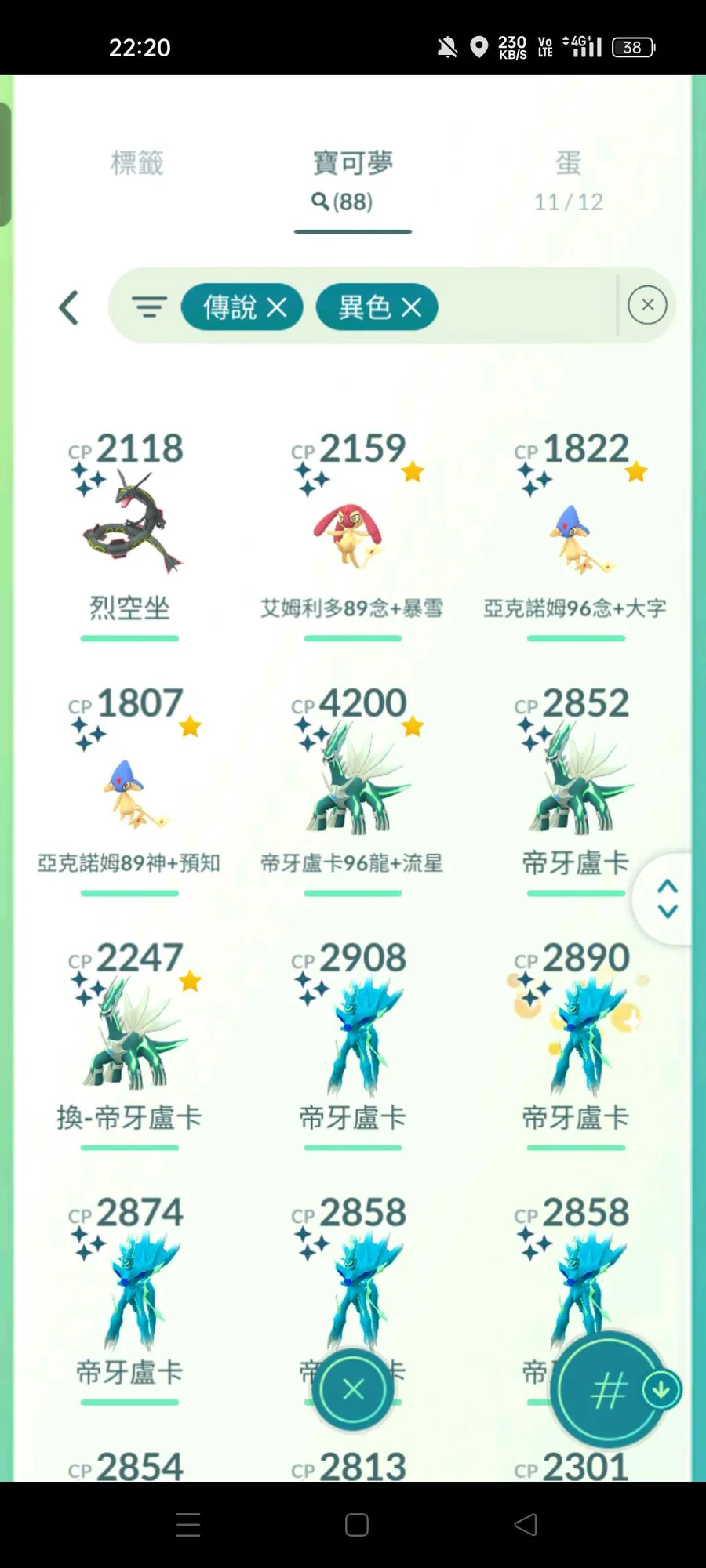Clear the entire search field
The height and width of the screenshot is (1568, 706).
pos(647,305)
